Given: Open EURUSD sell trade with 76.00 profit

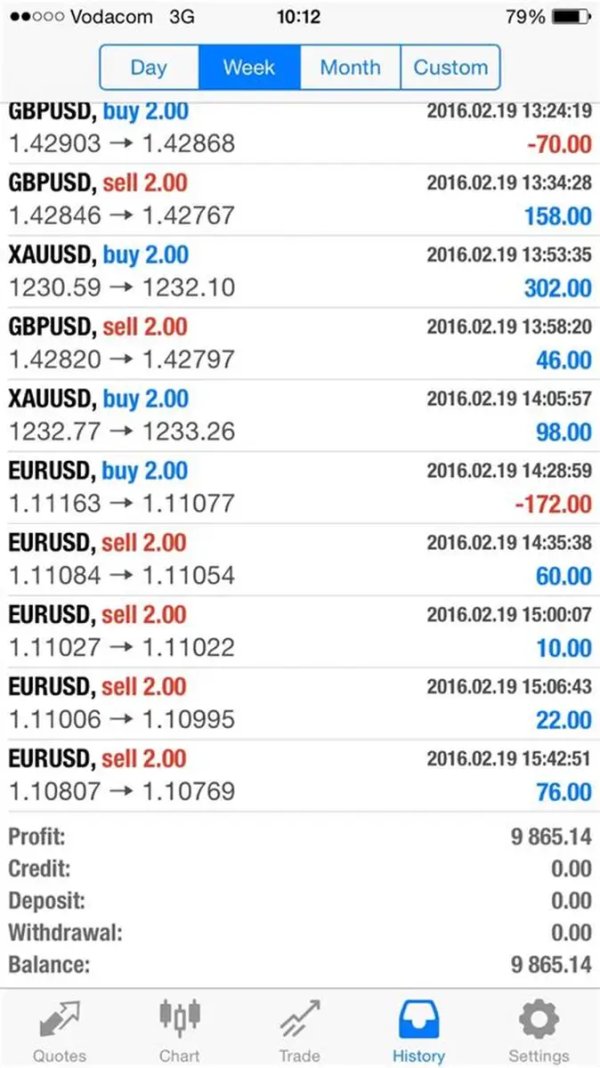Looking at the screenshot, I should click(x=300, y=776).
